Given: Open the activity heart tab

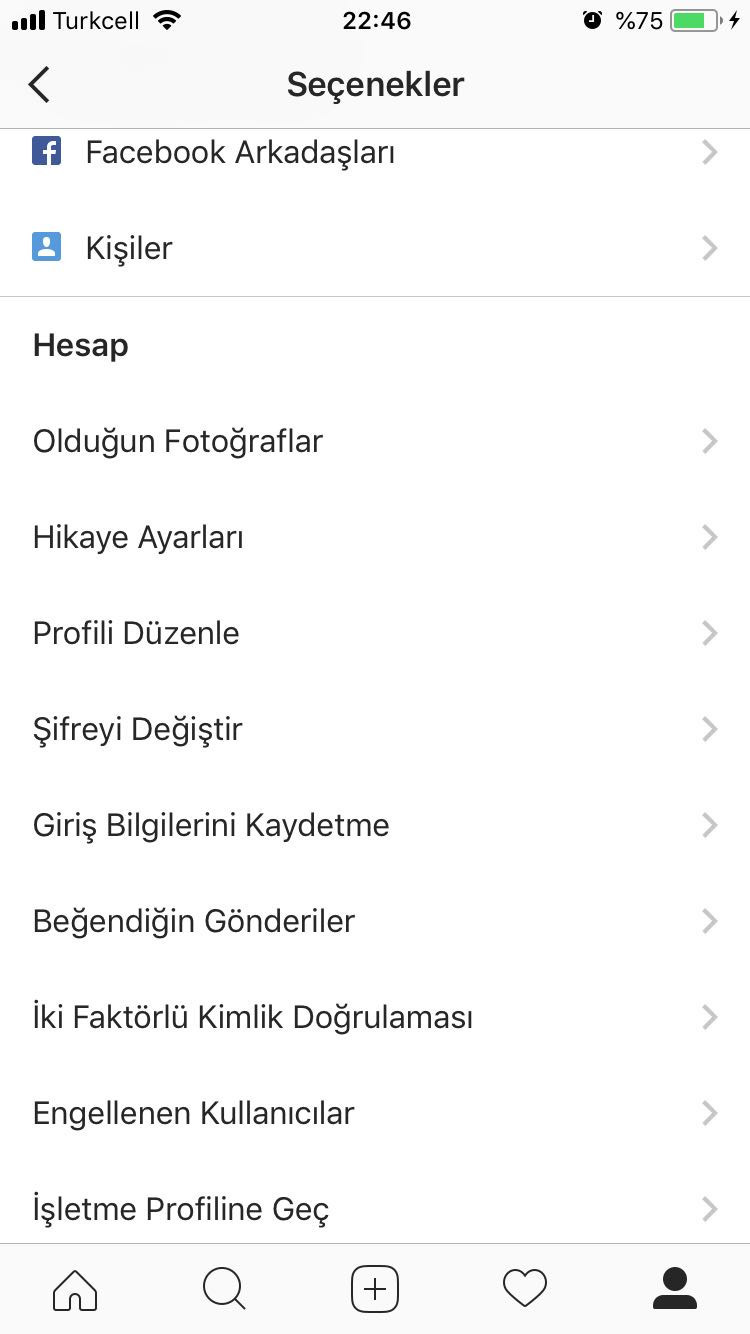Looking at the screenshot, I should coord(525,1289).
